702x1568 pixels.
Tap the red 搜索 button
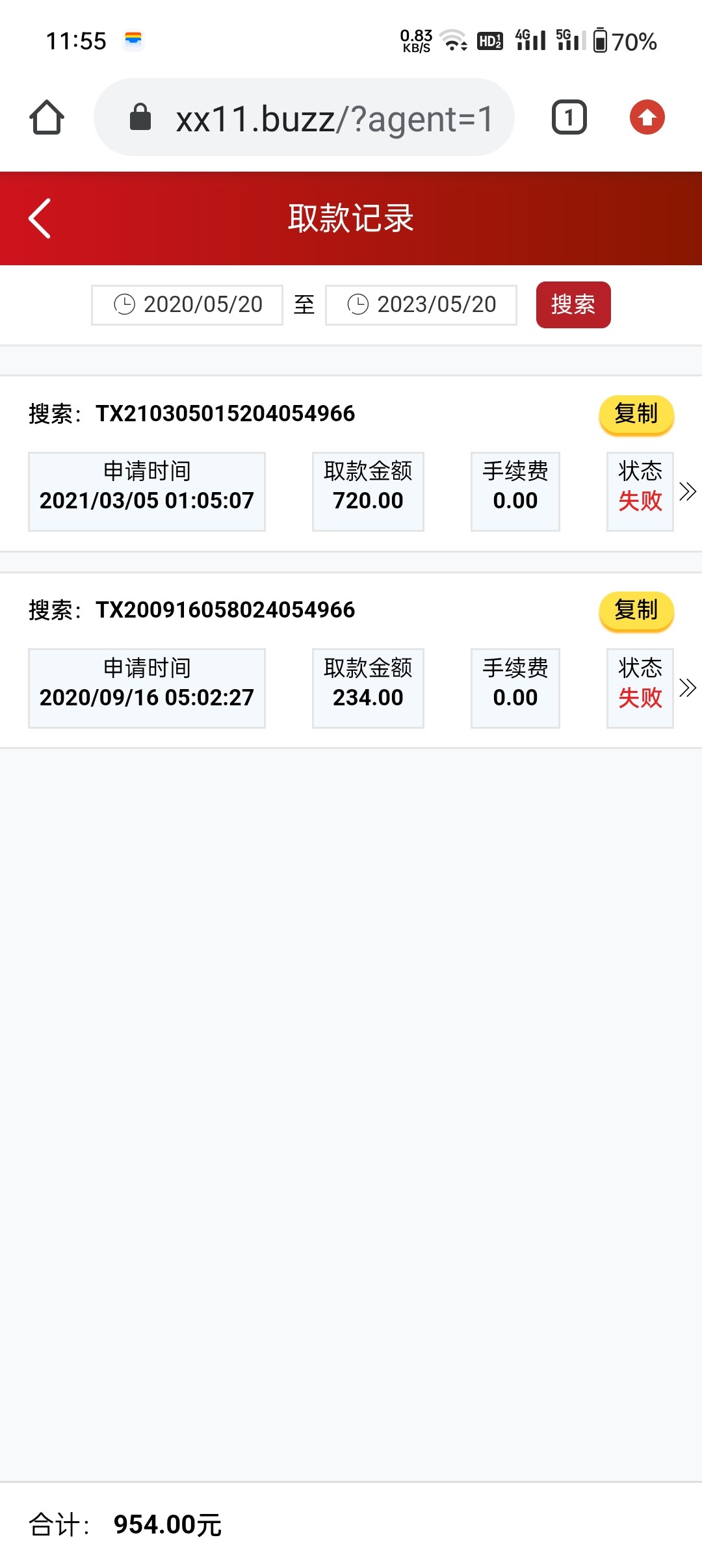pos(573,305)
